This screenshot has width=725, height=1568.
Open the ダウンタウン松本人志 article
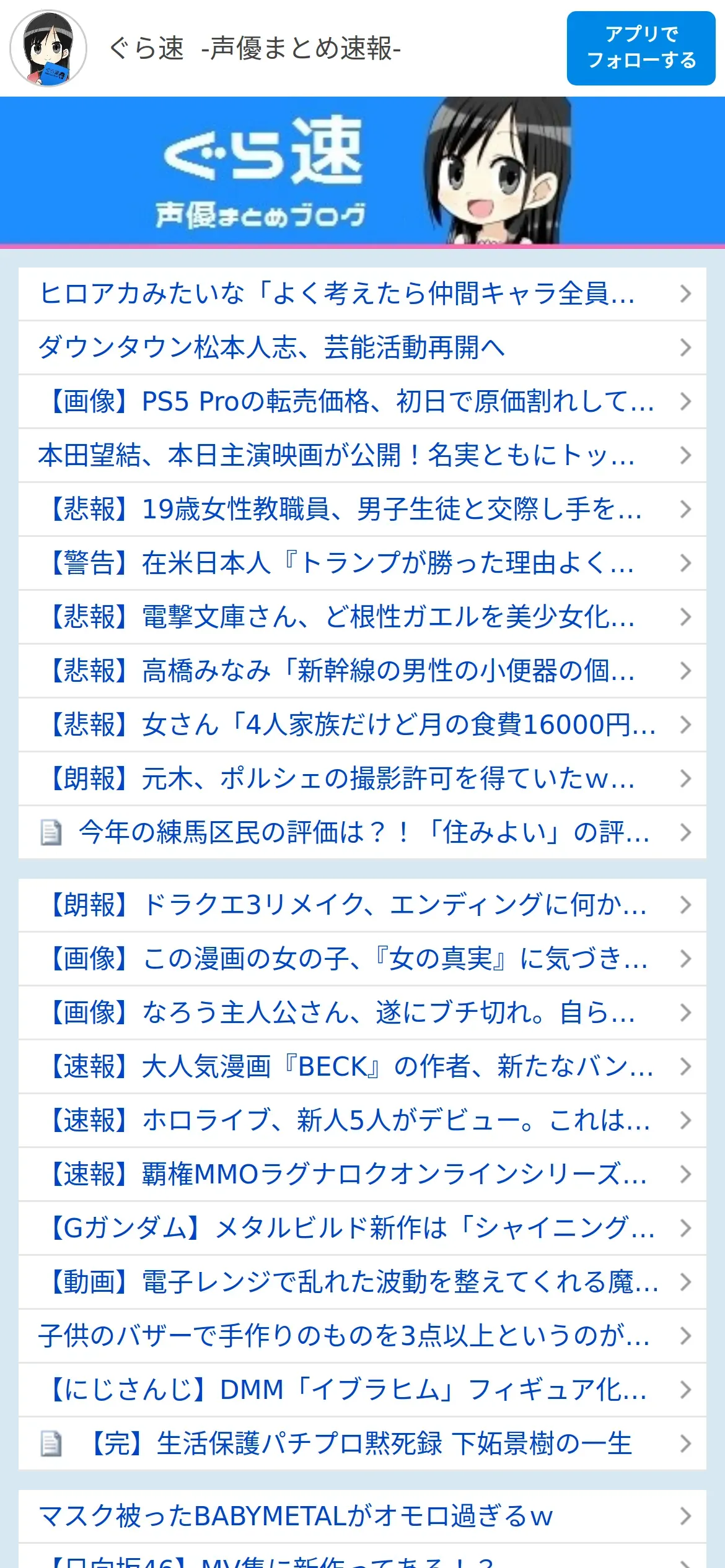pyautogui.click(x=362, y=347)
